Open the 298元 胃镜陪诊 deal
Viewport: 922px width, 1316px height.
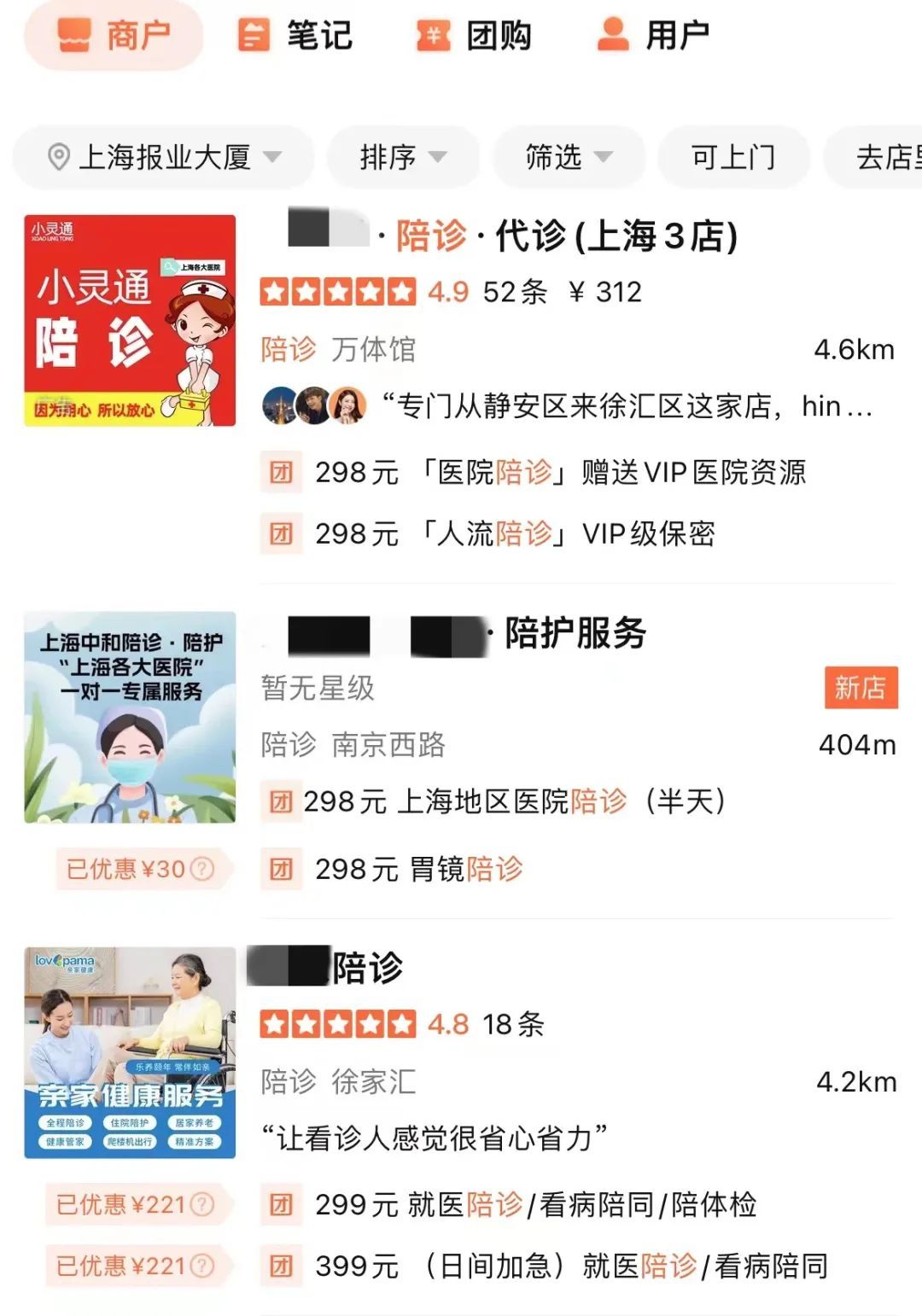(x=418, y=869)
